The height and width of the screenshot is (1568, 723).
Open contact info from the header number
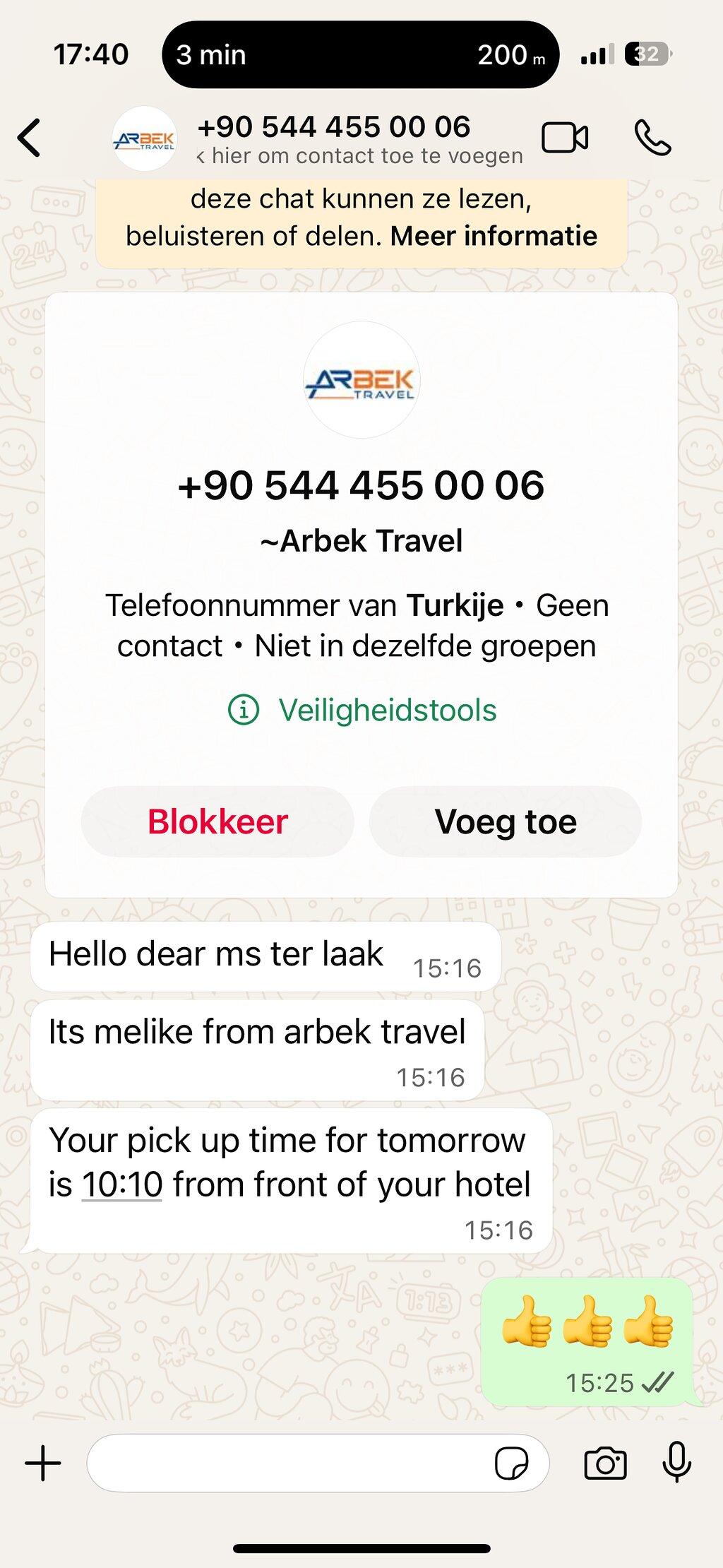(334, 127)
